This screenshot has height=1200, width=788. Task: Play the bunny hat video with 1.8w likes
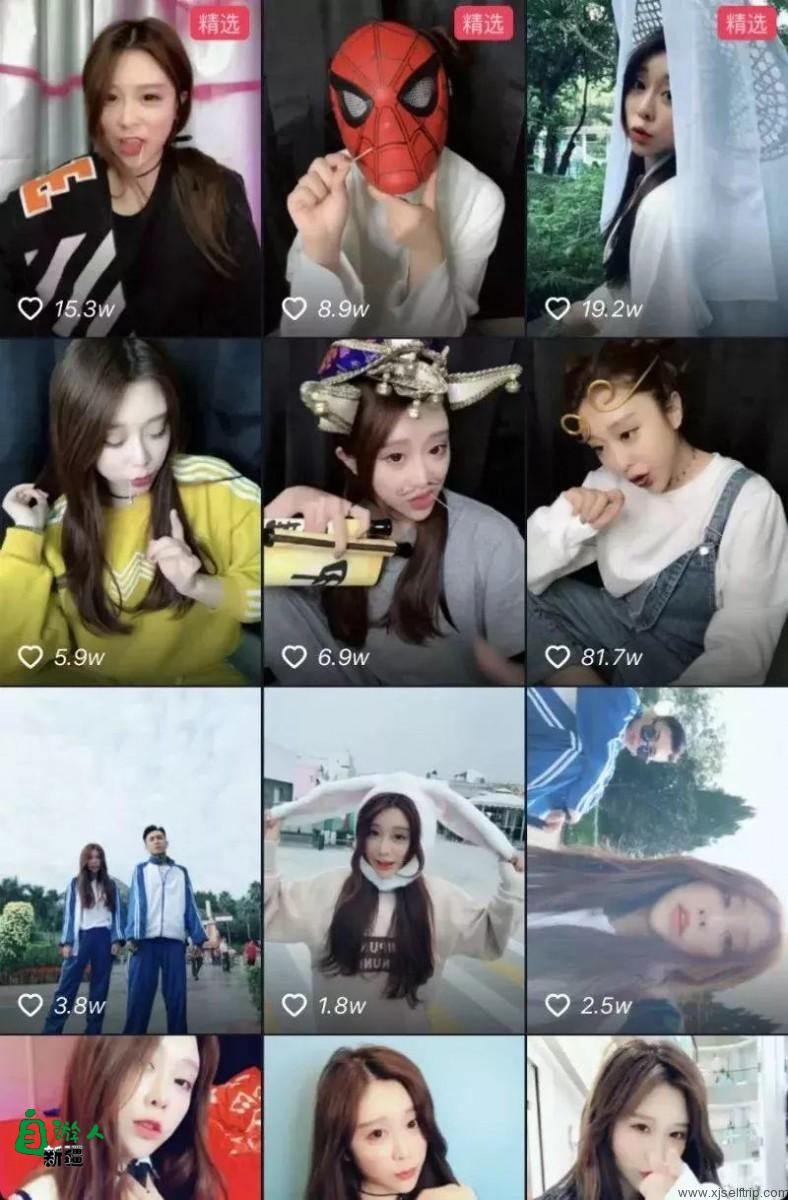pyautogui.click(x=393, y=860)
